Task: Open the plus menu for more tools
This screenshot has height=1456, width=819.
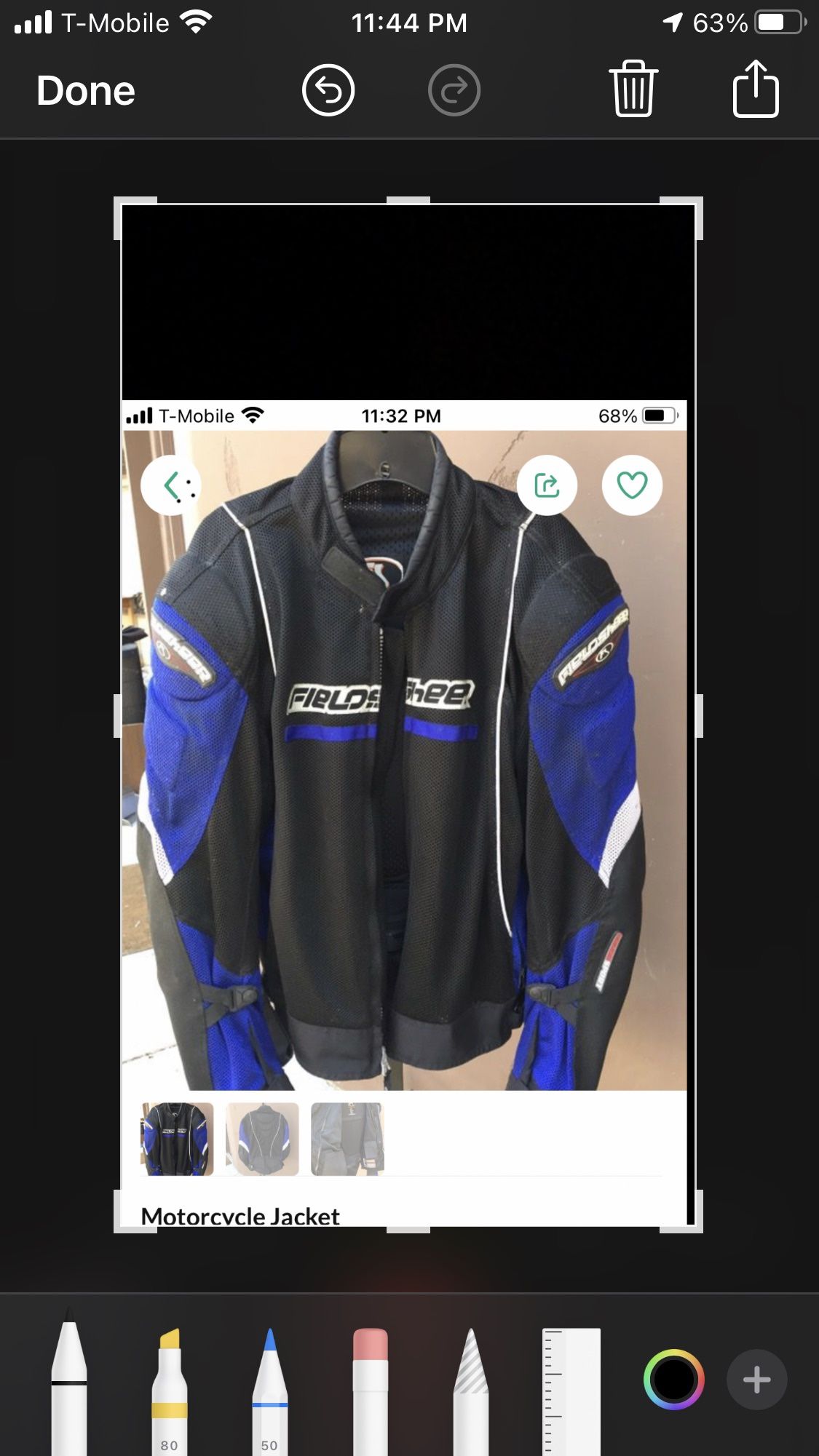Action: pos(757,1379)
